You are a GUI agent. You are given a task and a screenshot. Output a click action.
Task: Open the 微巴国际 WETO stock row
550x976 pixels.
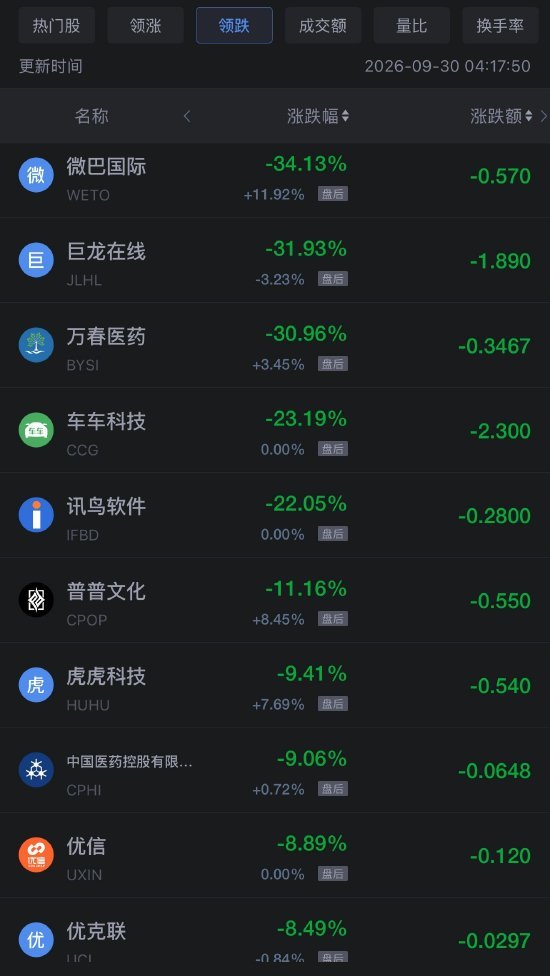tap(275, 176)
